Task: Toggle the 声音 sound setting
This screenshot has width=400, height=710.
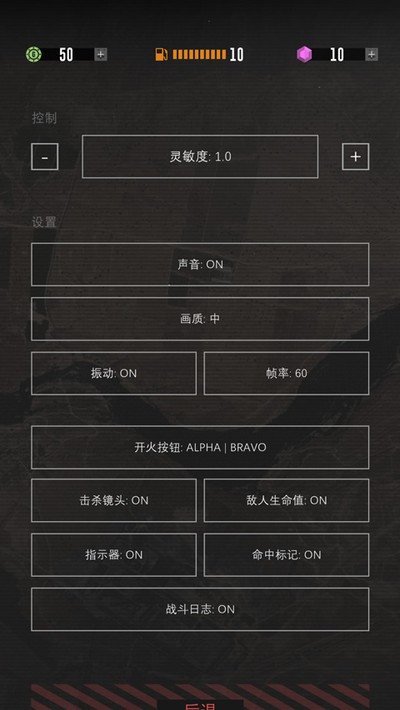Action: 200,264
